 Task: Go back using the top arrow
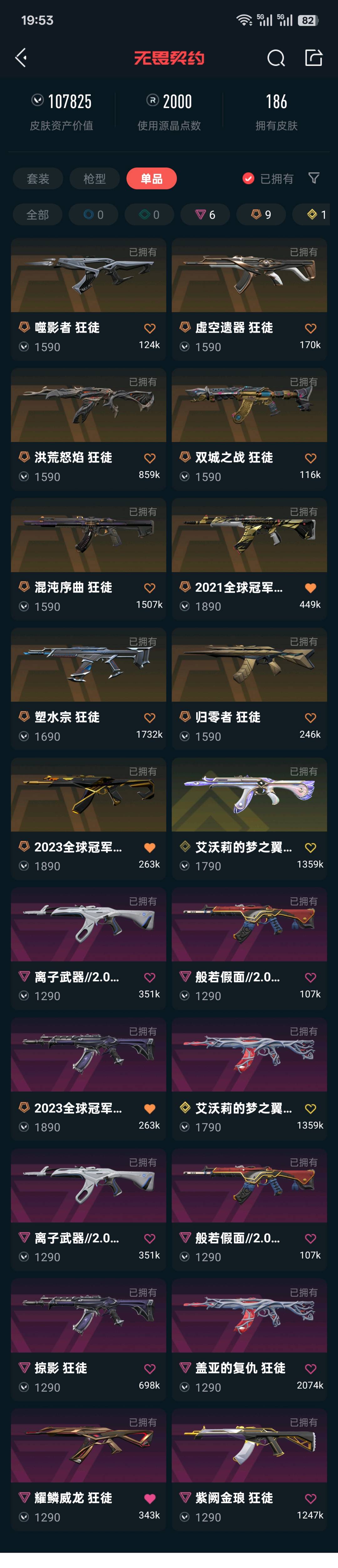pyautogui.click(x=21, y=58)
